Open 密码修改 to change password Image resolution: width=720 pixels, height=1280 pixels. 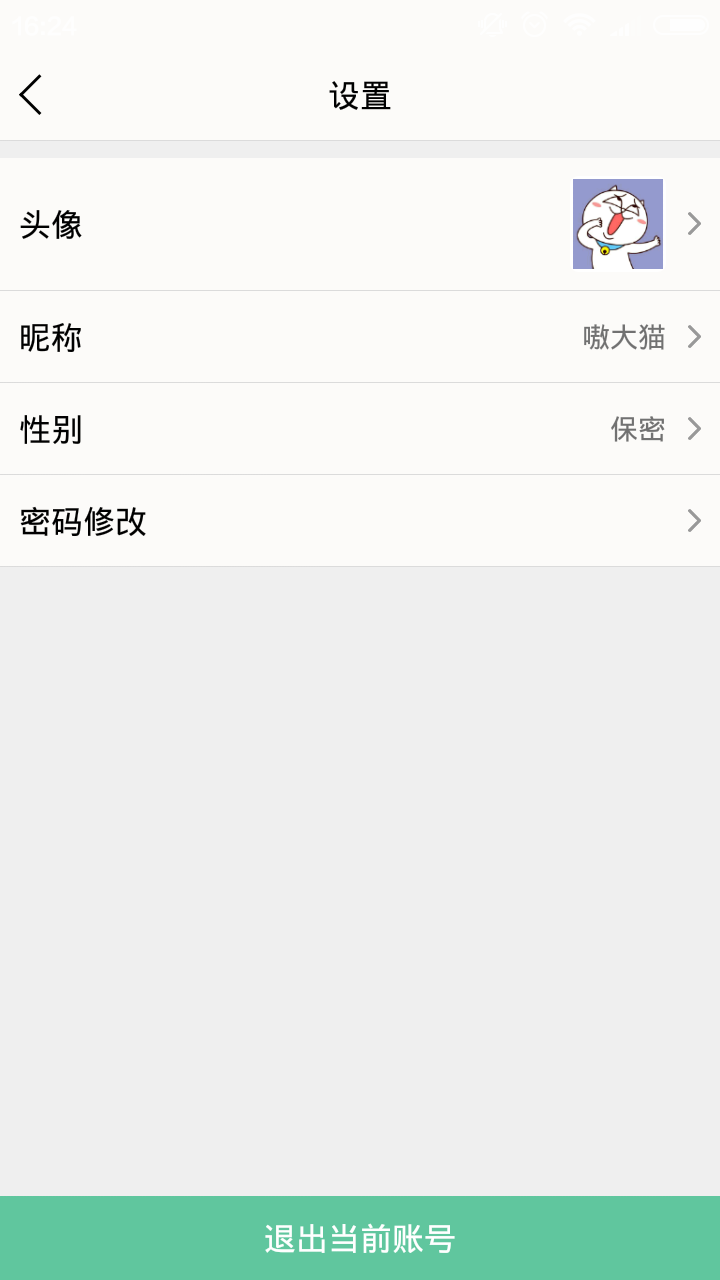[360, 521]
